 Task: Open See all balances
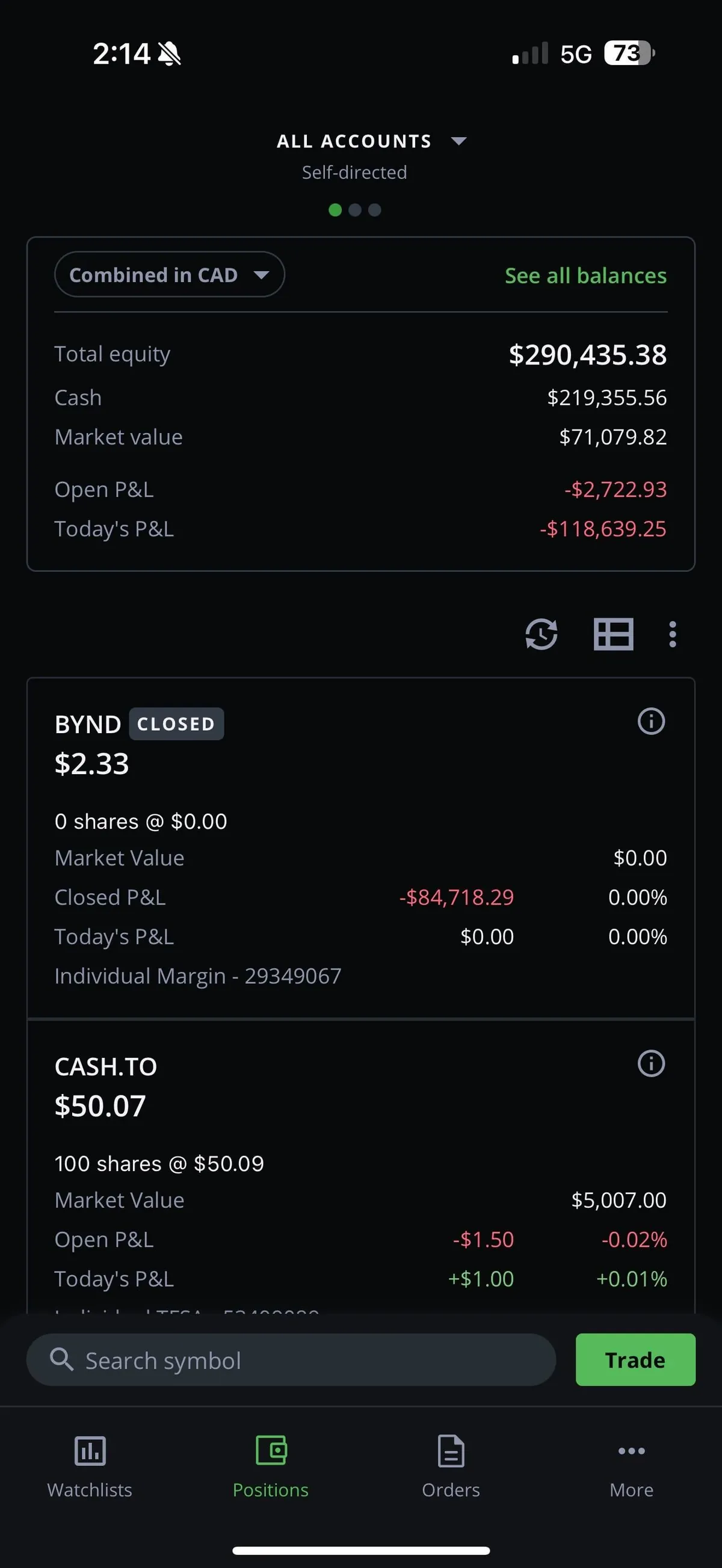585,275
